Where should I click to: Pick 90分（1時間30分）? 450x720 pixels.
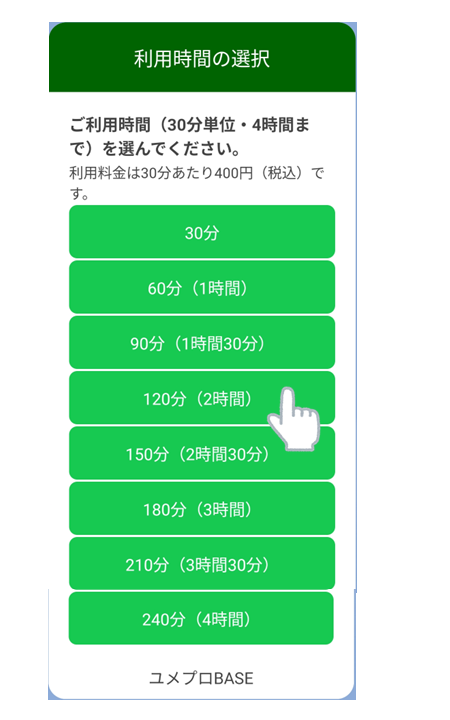pos(202,343)
